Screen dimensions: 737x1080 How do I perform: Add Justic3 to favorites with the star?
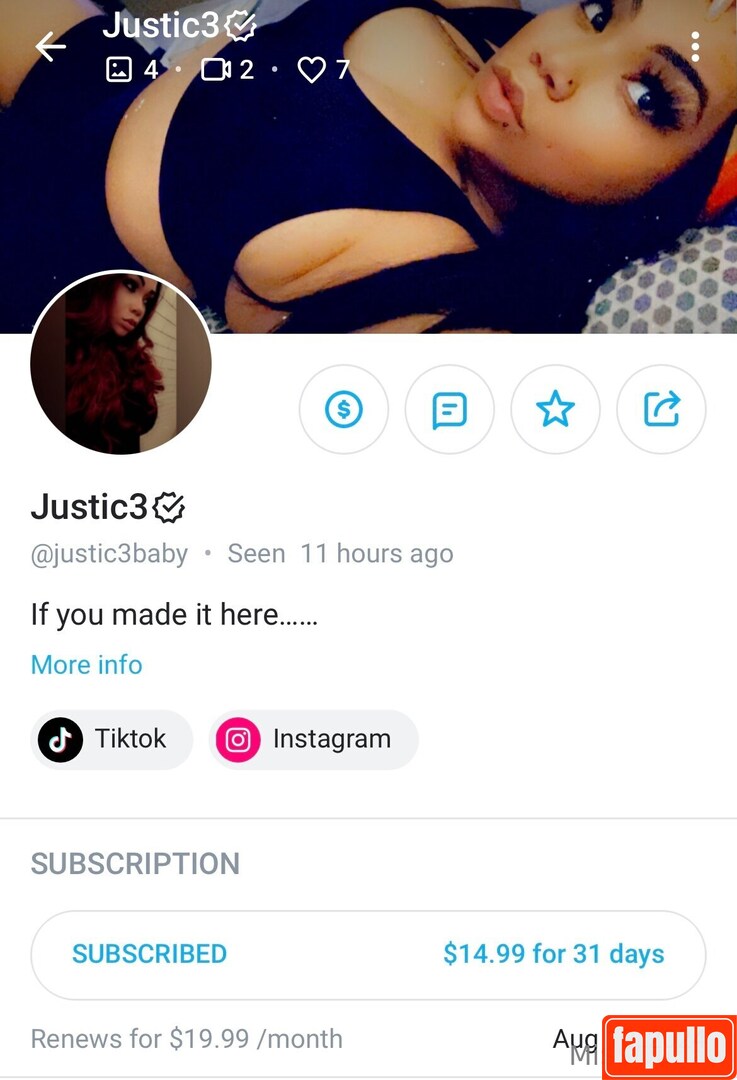click(555, 409)
